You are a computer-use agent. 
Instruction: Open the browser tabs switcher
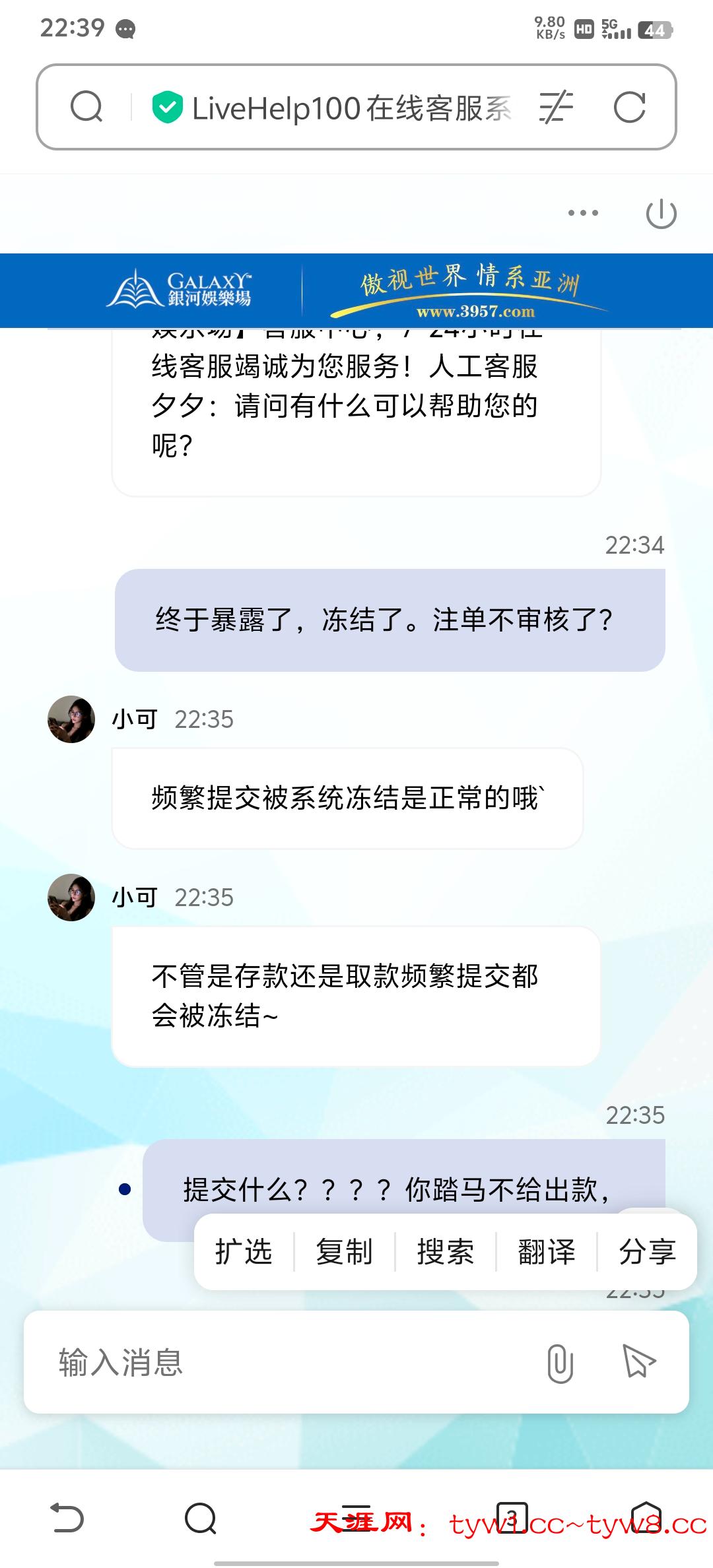click(x=512, y=1517)
